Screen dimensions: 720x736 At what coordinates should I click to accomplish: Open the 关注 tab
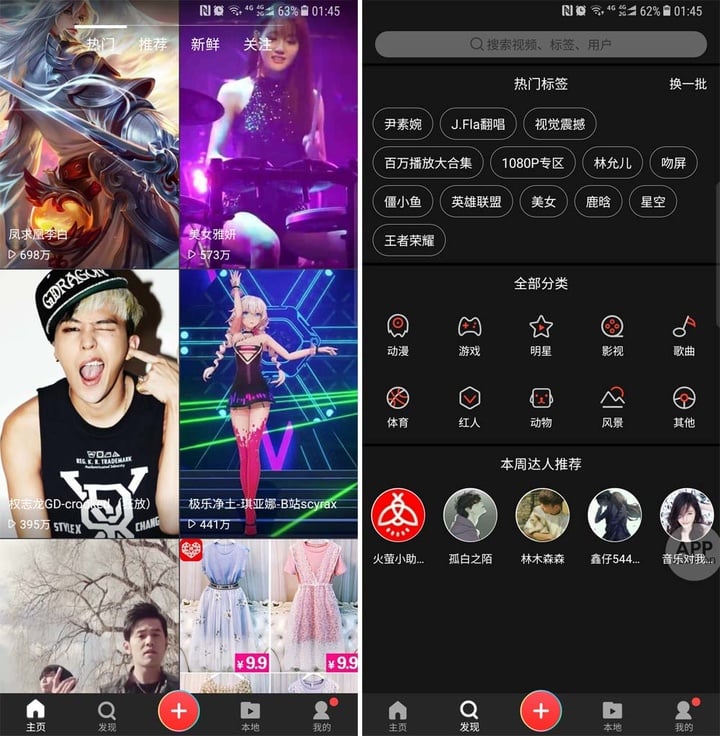tap(257, 44)
